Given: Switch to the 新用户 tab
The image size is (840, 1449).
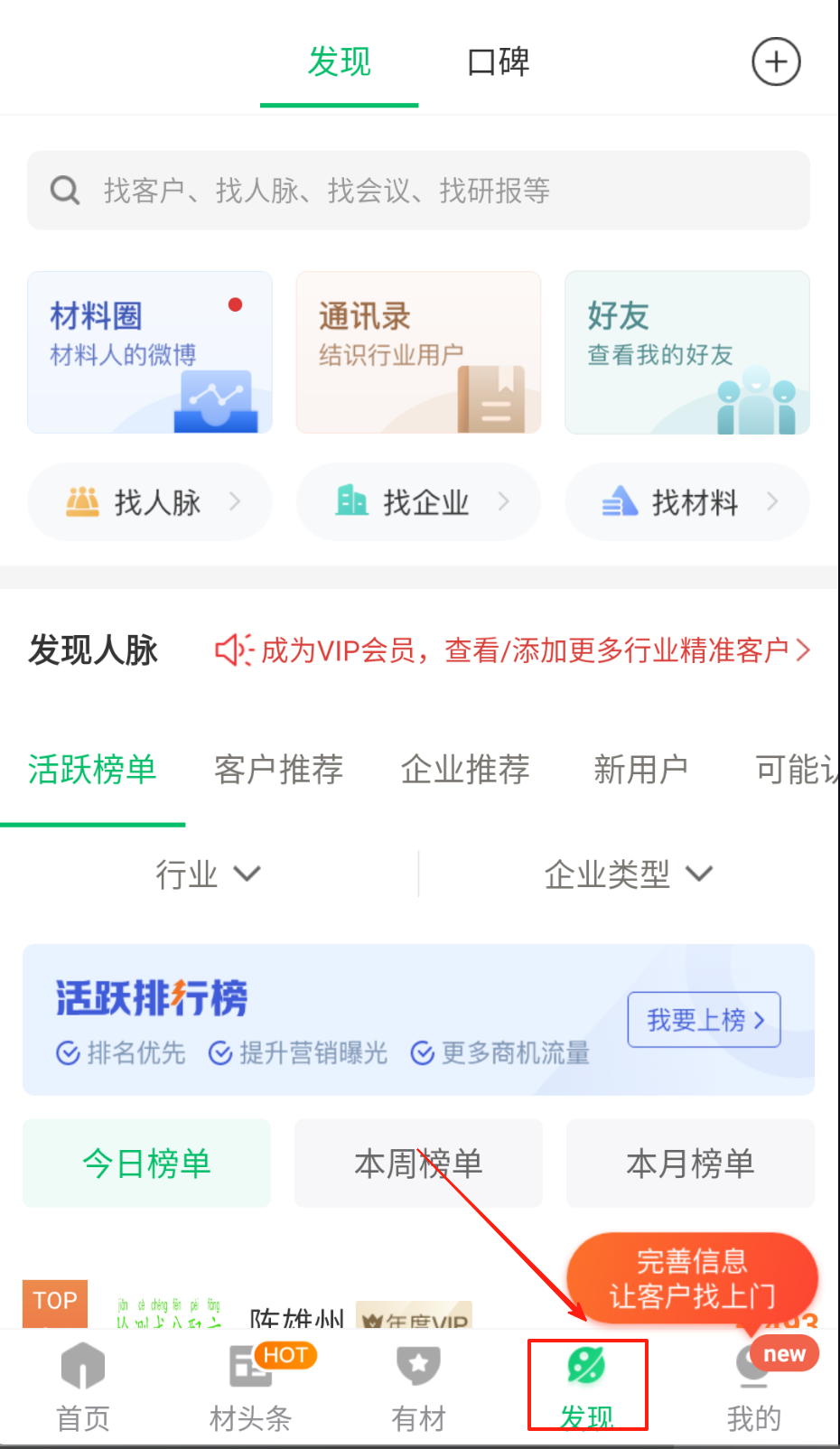Looking at the screenshot, I should 640,770.
